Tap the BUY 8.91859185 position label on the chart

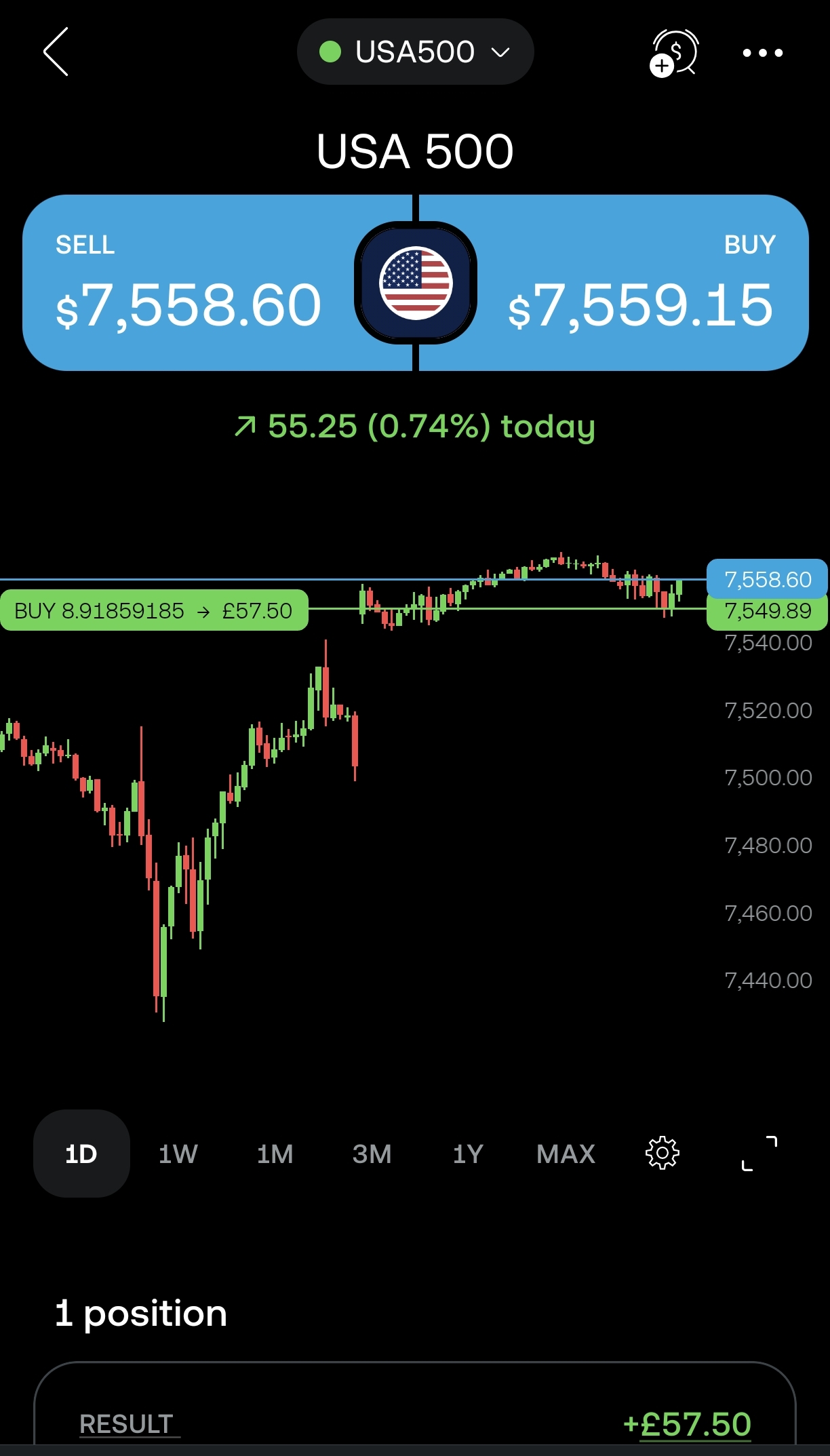pyautogui.click(x=154, y=610)
